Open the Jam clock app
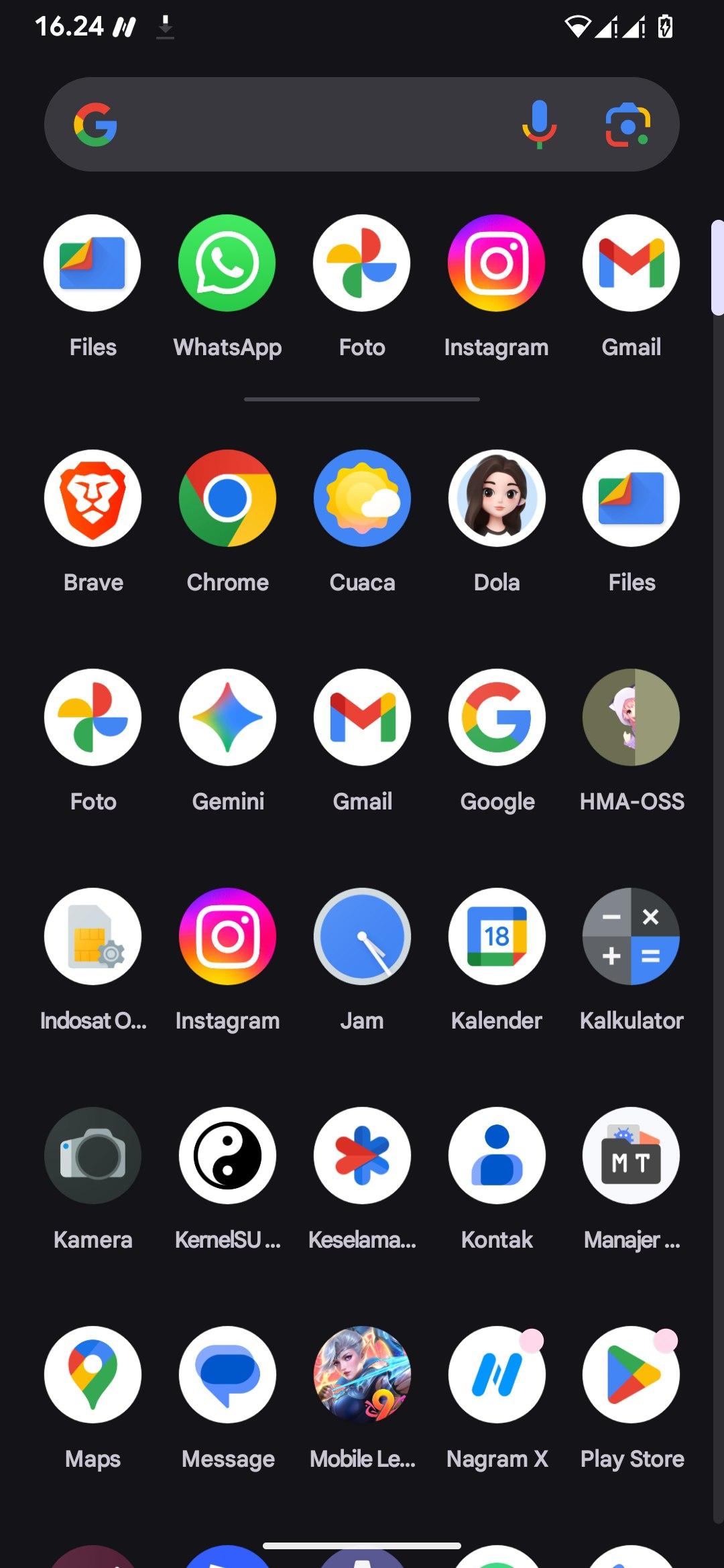The width and height of the screenshot is (724, 1568). (362, 937)
